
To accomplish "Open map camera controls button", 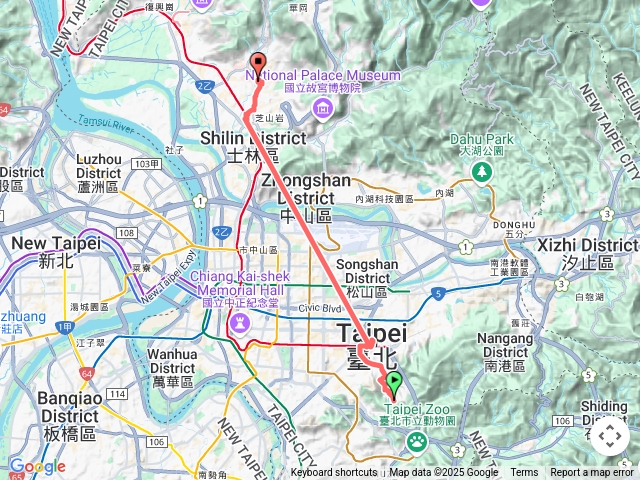I will pyautogui.click(x=609, y=436).
